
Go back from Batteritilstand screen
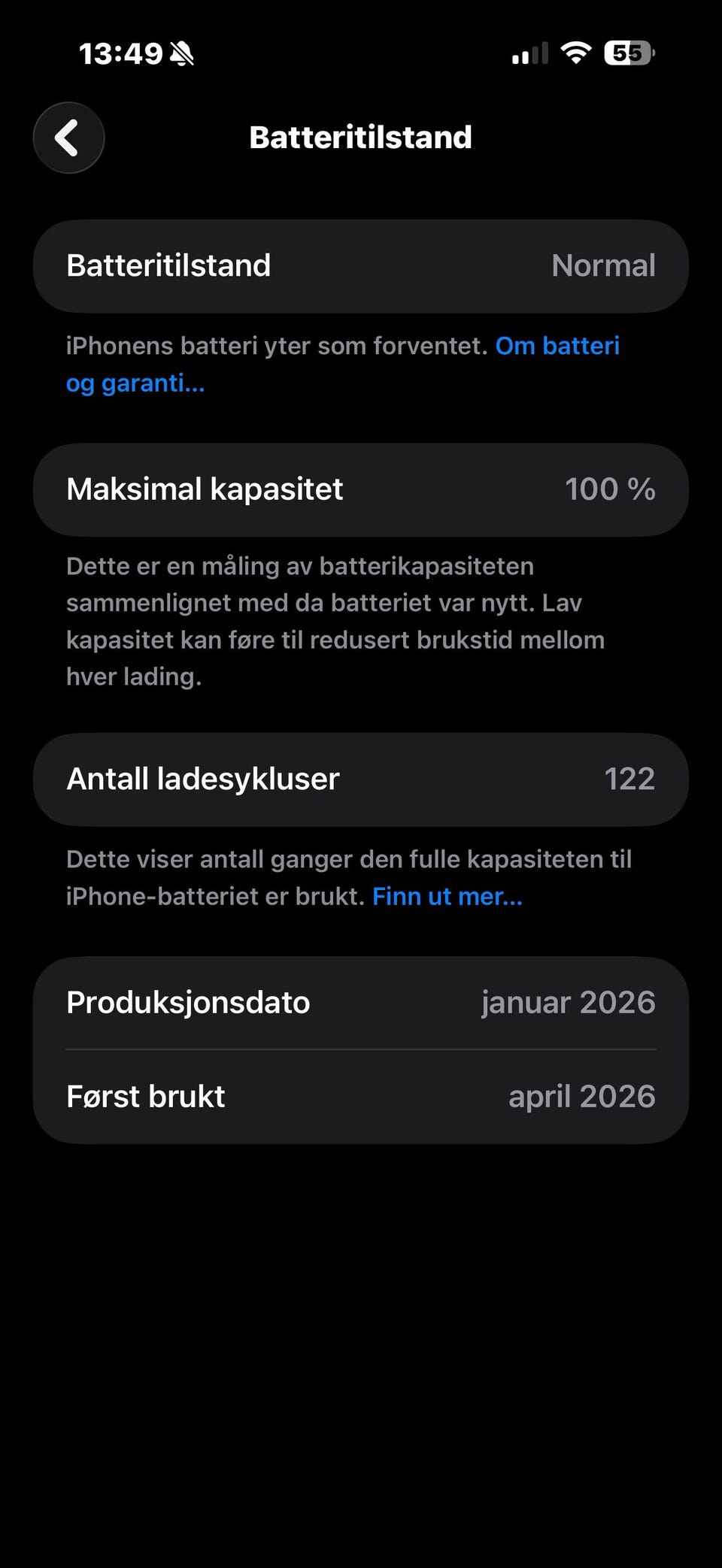[68, 138]
